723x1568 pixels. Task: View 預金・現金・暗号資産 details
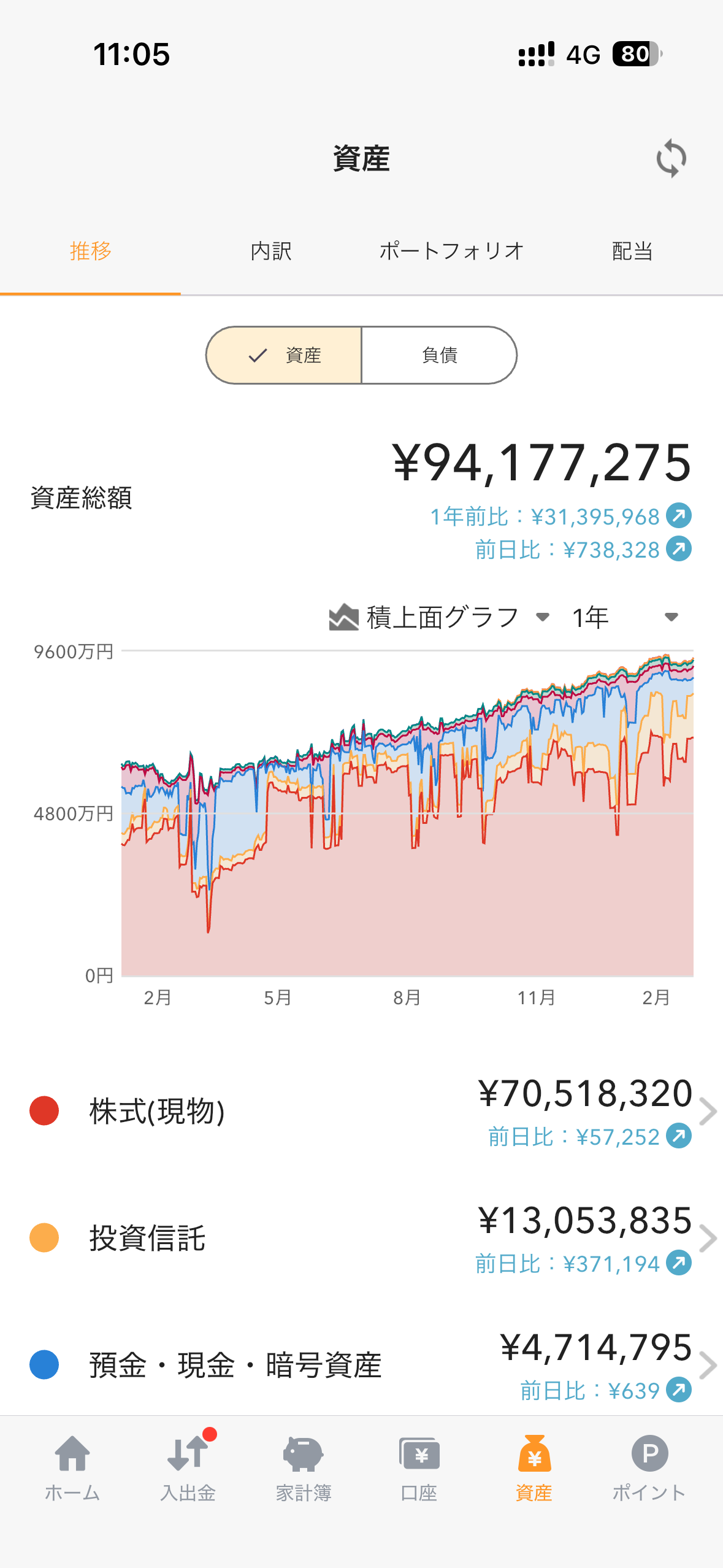tap(362, 1365)
